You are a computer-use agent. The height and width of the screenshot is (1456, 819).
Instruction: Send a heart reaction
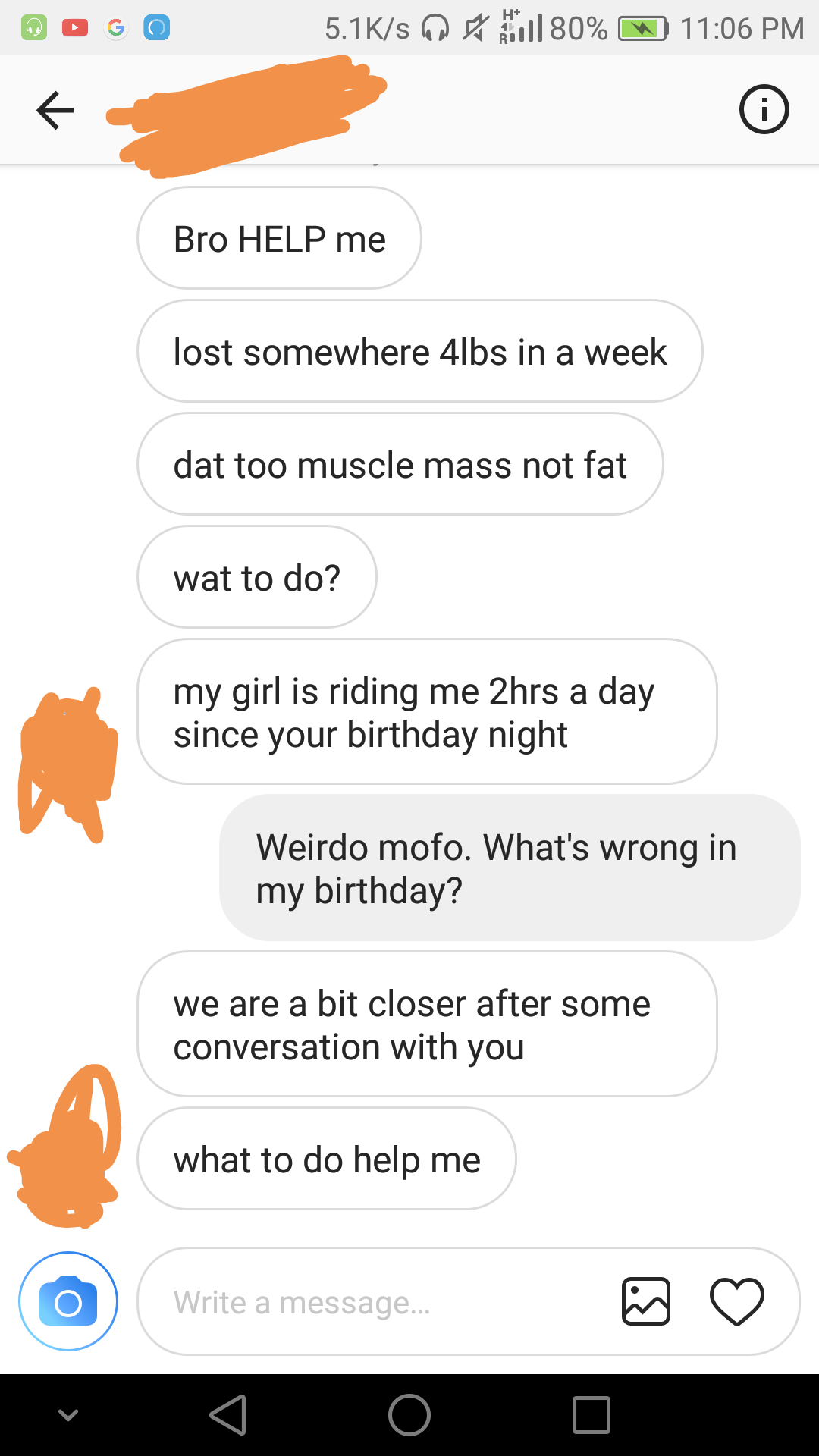point(736,1301)
